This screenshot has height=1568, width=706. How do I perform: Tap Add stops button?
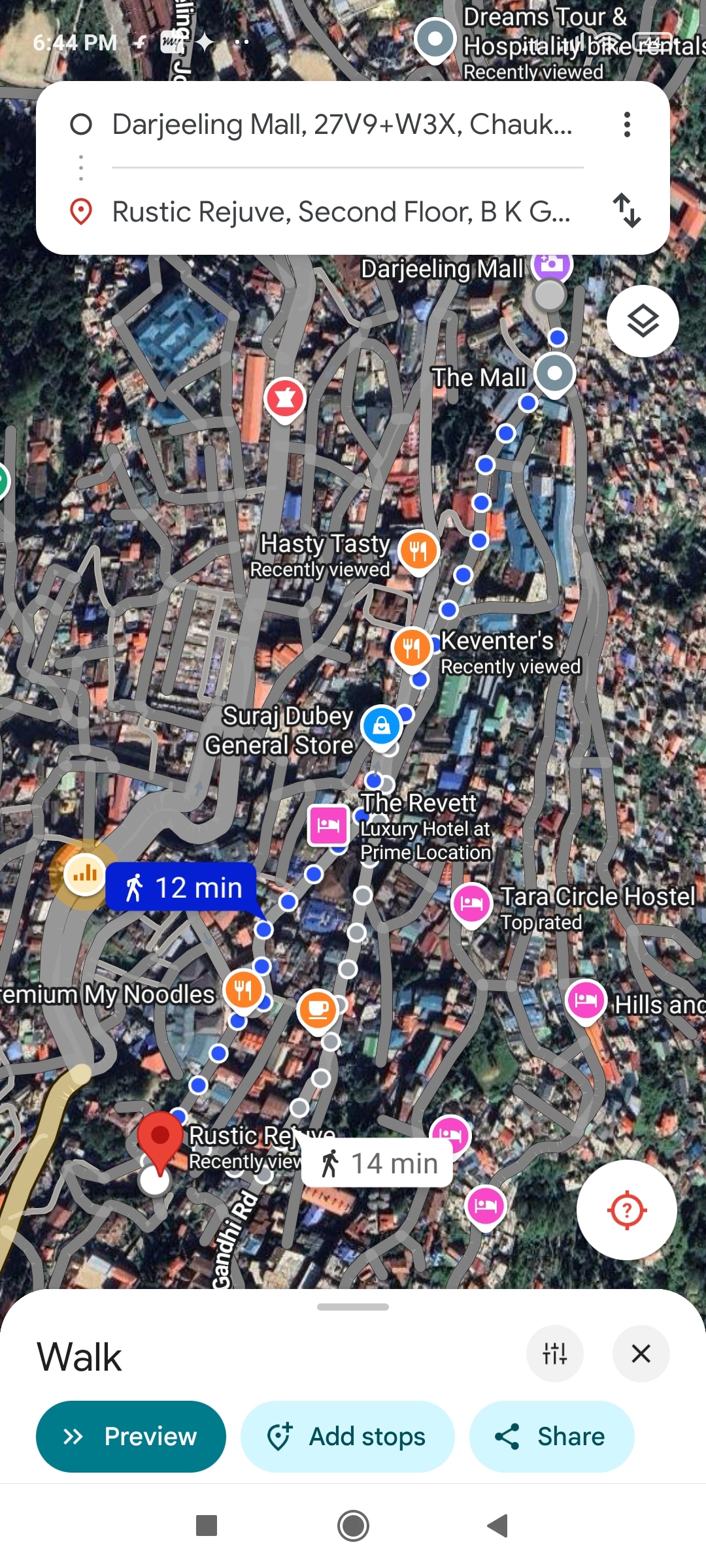point(347,1436)
